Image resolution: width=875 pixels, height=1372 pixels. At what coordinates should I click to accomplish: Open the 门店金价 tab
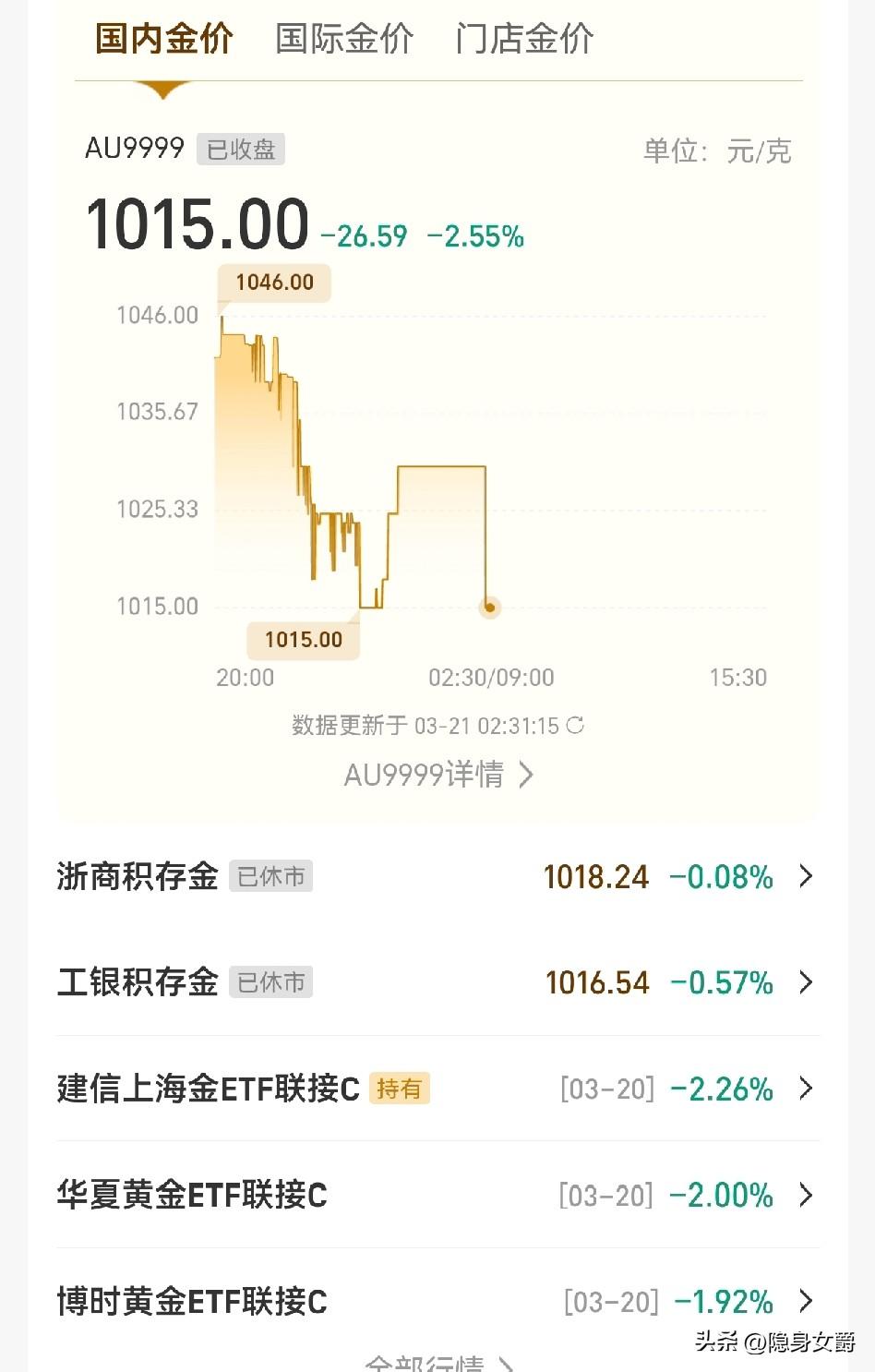pos(524,39)
